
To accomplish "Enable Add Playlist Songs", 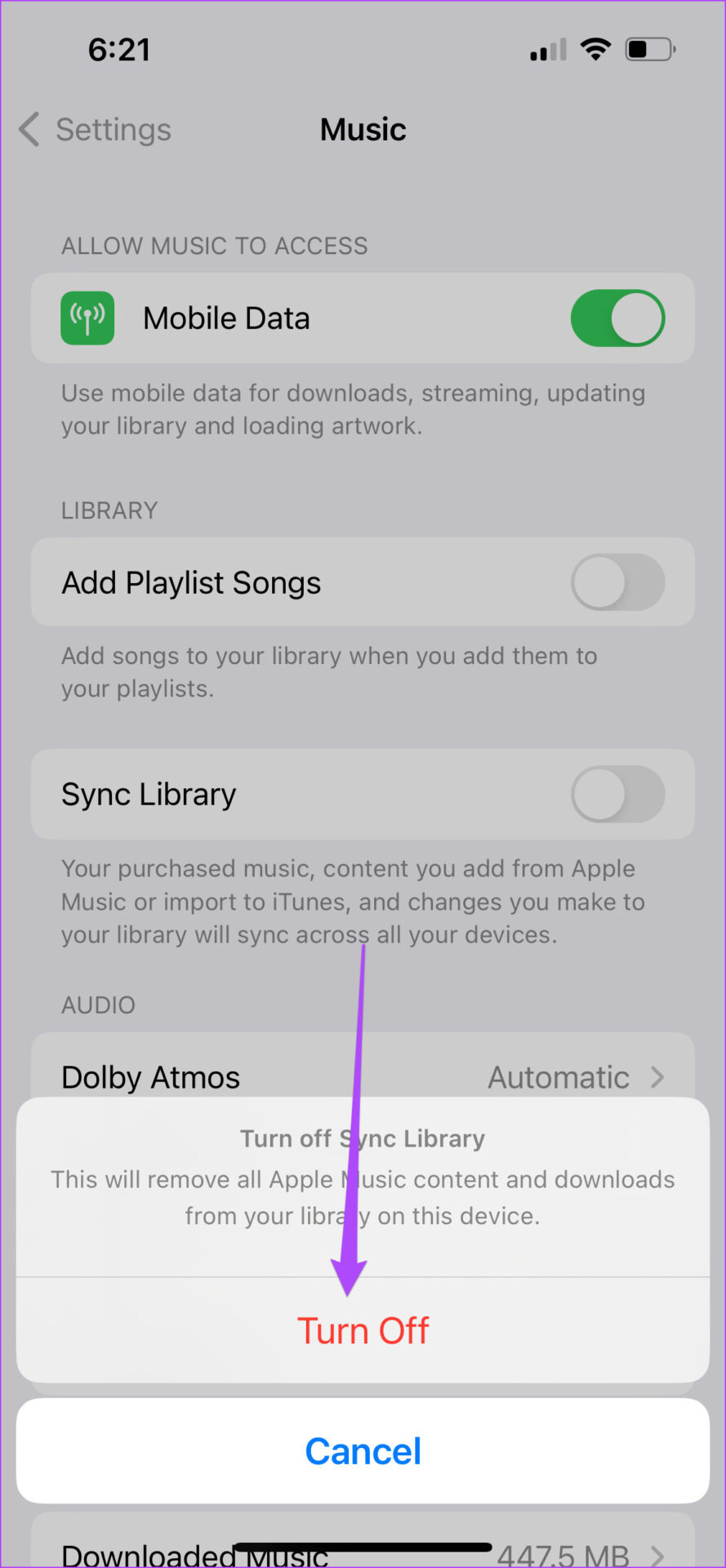I will (x=617, y=582).
